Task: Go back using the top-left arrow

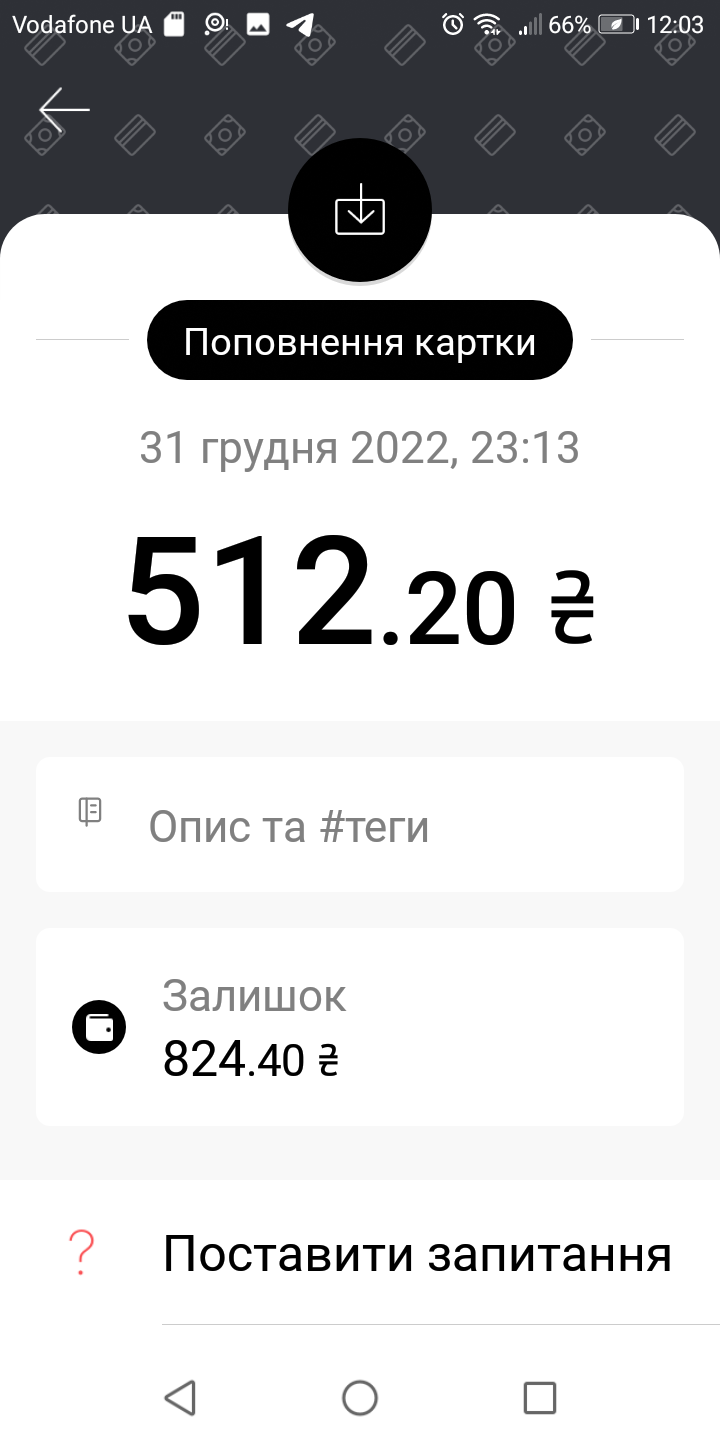Action: (x=64, y=110)
